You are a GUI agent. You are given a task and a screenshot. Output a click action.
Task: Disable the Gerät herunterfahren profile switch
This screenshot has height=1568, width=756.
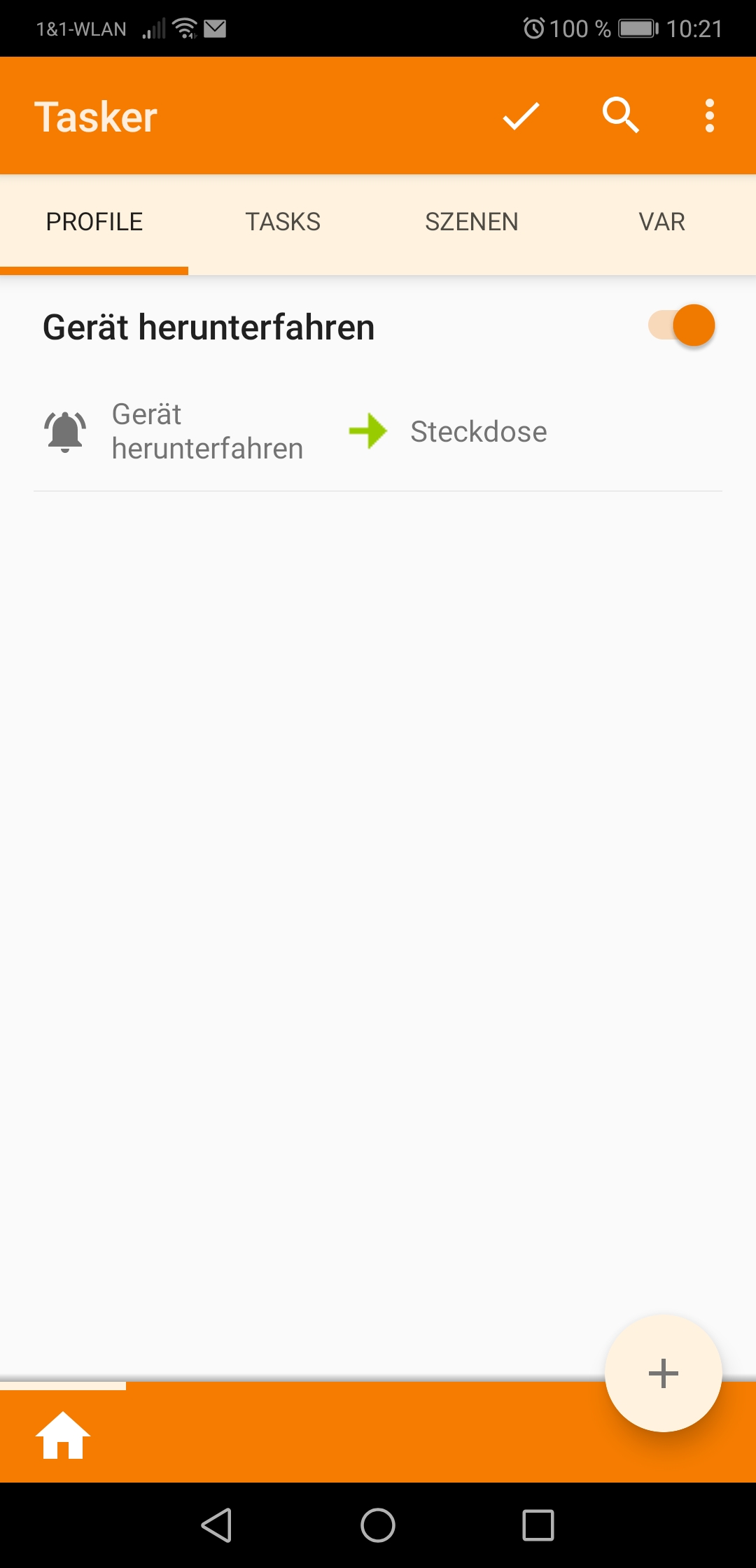tap(682, 325)
